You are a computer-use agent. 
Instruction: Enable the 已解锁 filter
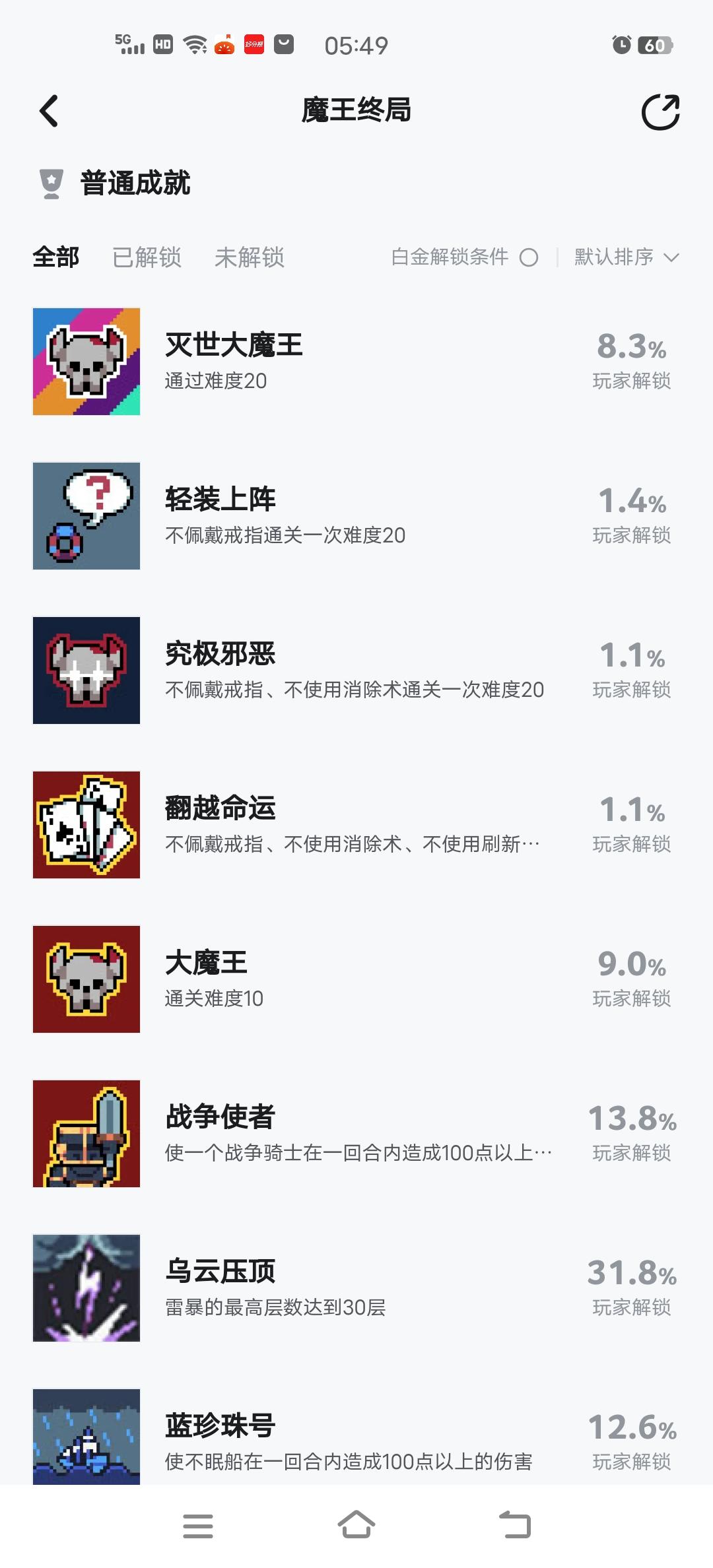[x=147, y=257]
